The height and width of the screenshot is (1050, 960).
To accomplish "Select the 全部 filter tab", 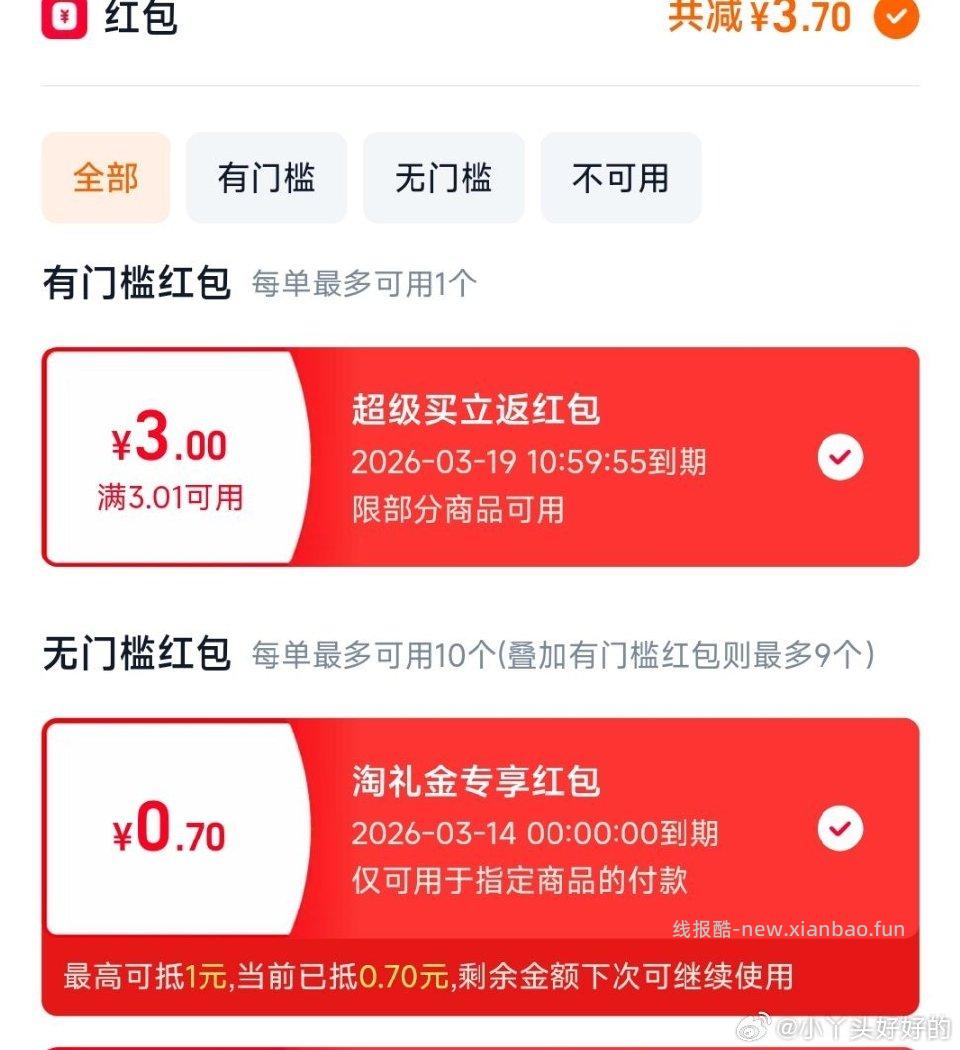I will pyautogui.click(x=105, y=177).
